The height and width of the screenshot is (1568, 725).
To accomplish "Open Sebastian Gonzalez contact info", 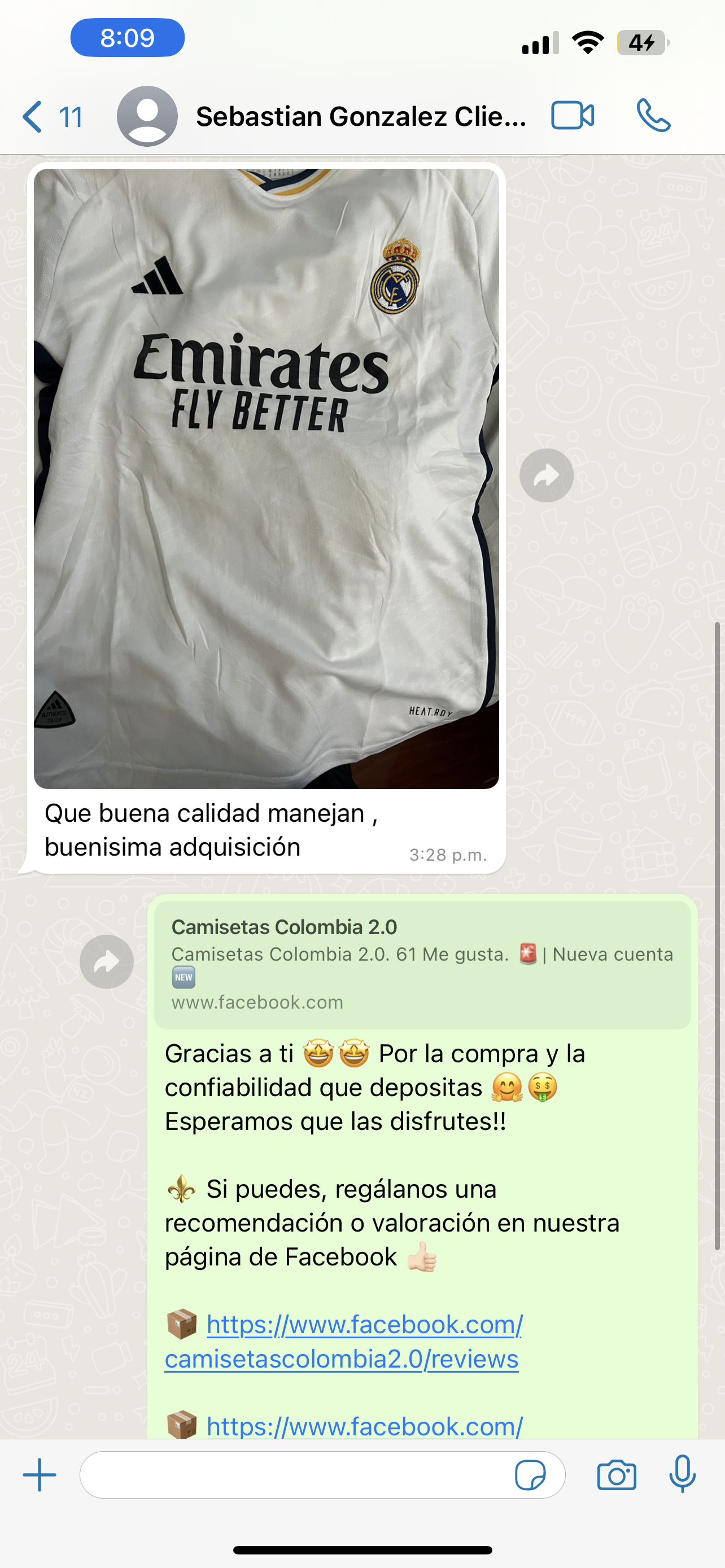I will coord(360,116).
